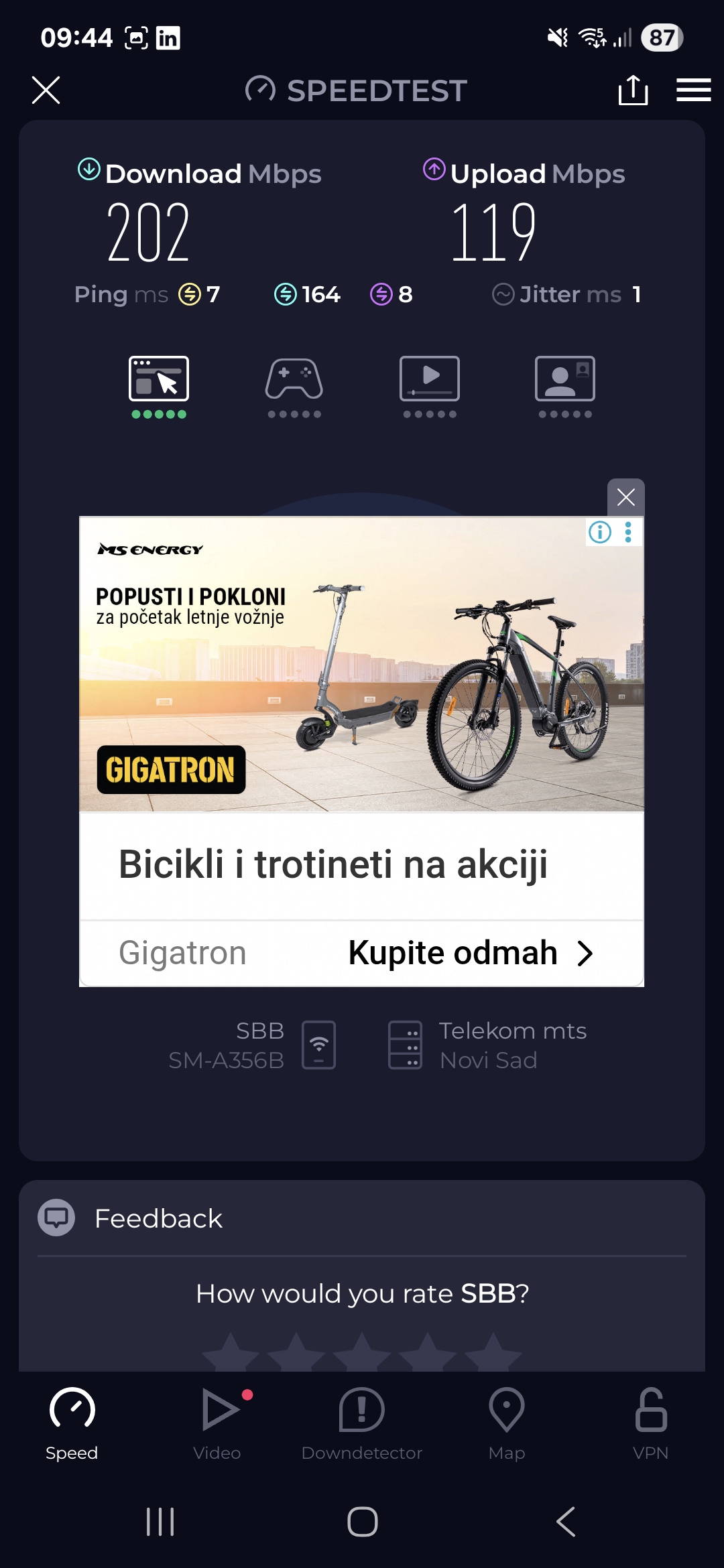
Task: Change the Telekom mts test server
Action: pos(406,1045)
